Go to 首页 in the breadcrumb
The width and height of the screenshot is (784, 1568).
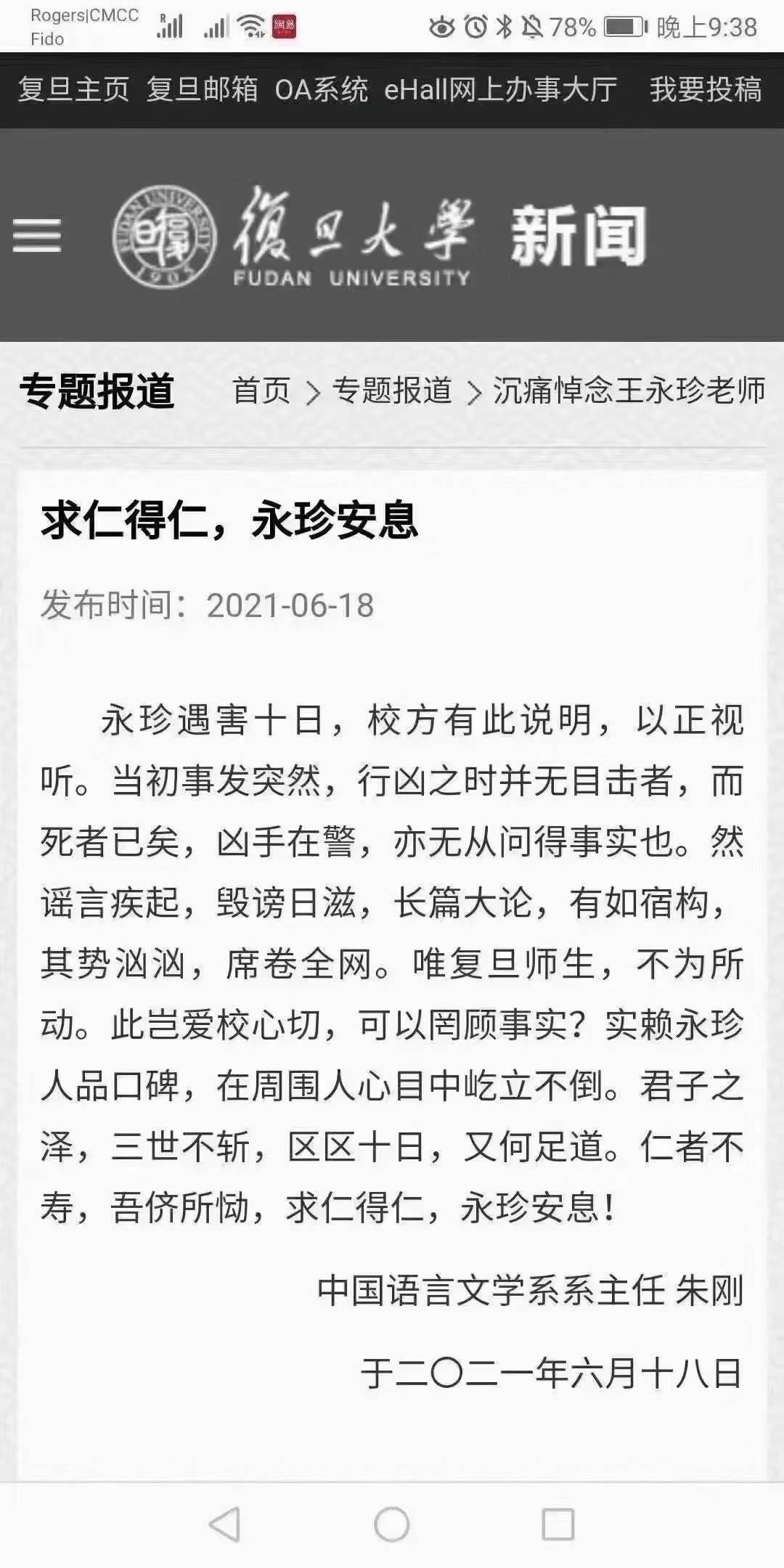click(261, 391)
